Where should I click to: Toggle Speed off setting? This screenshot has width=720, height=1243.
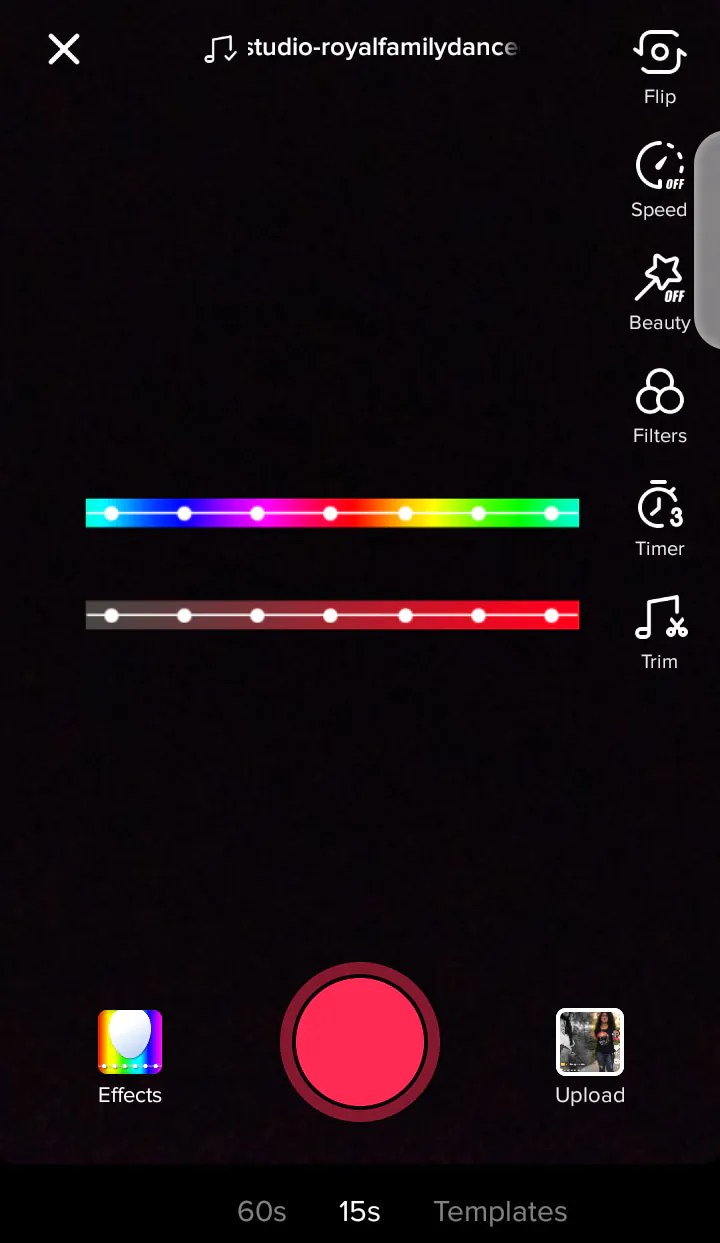click(x=659, y=179)
